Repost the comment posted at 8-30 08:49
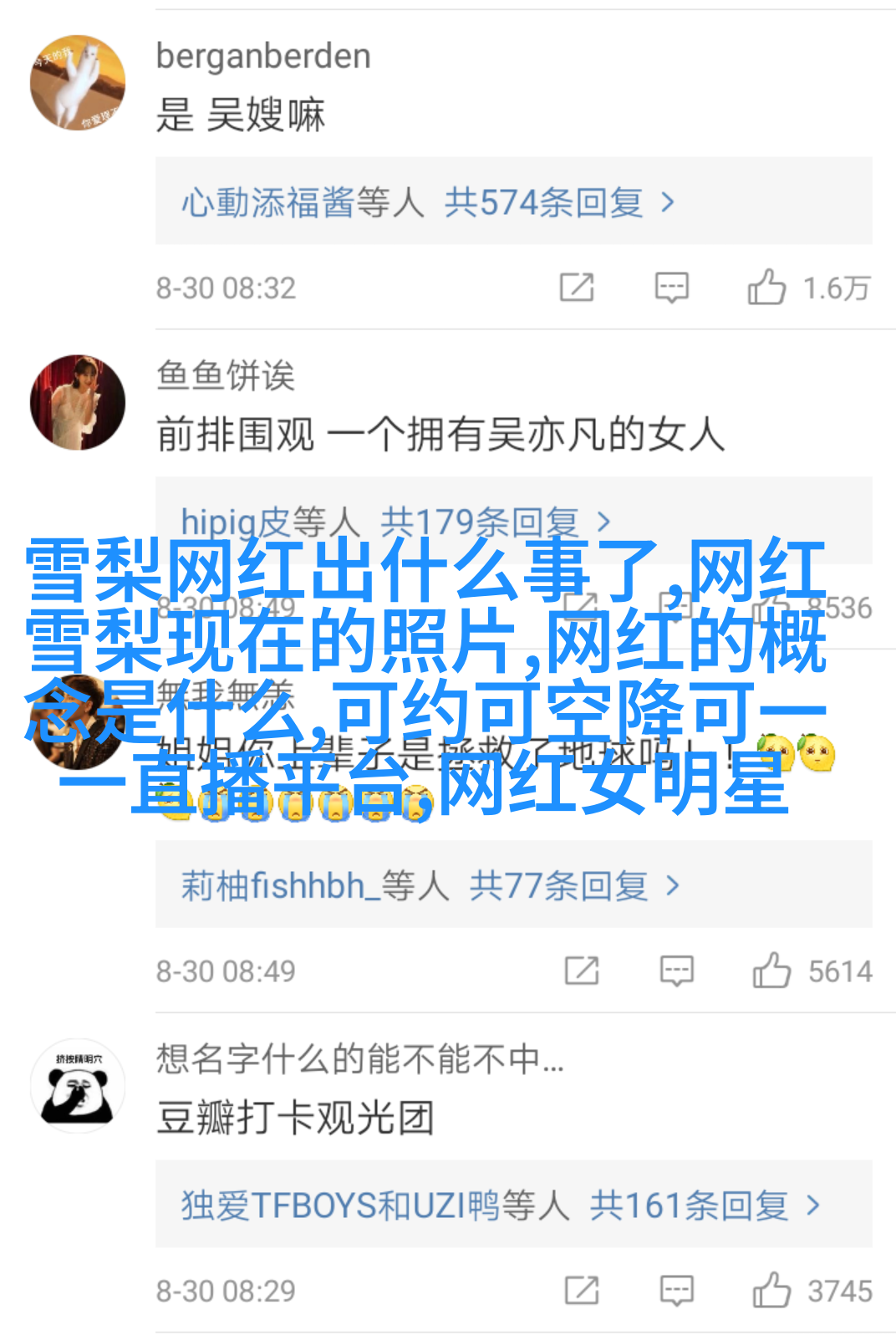 [582, 971]
